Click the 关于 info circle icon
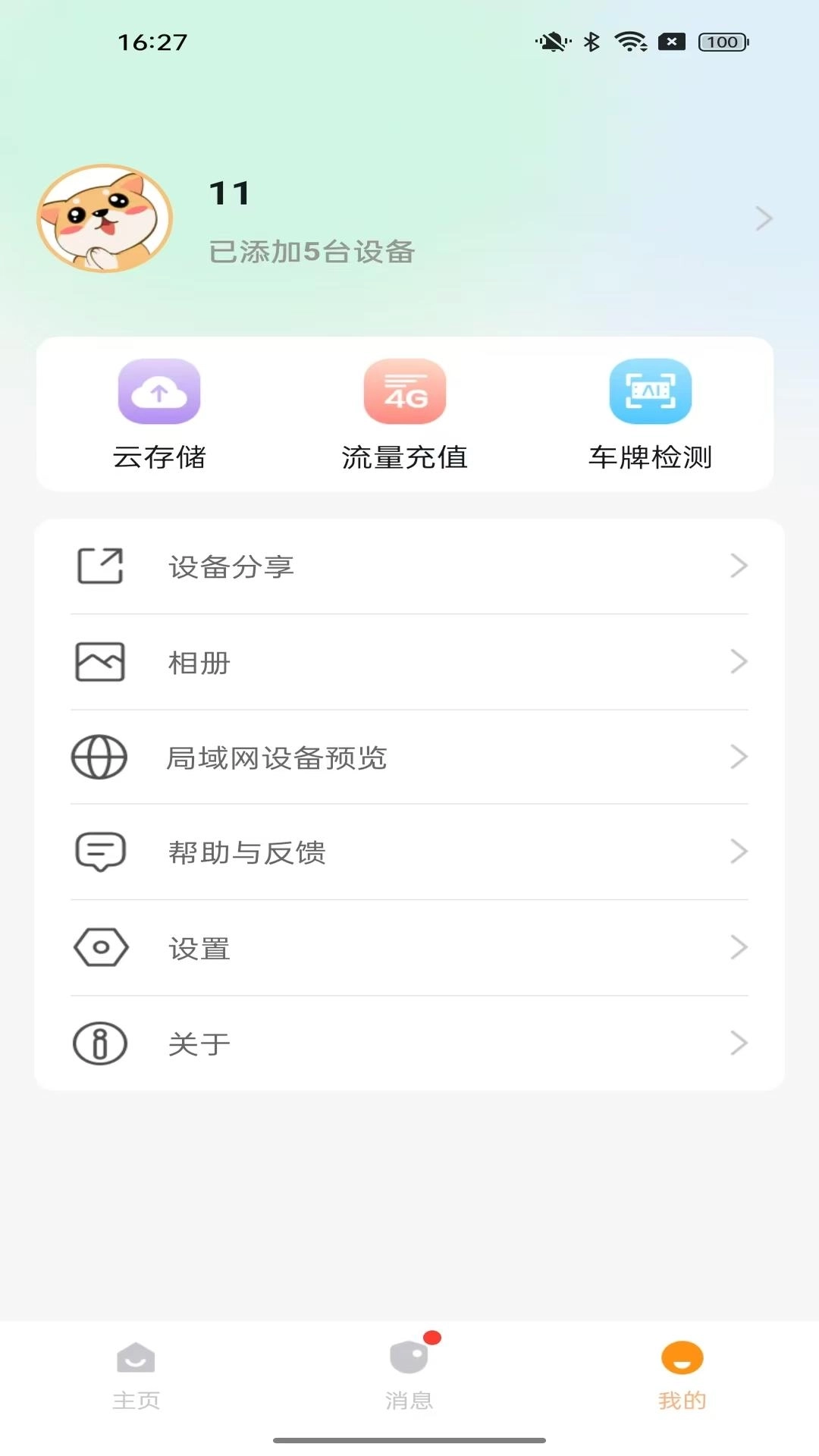 click(101, 1043)
